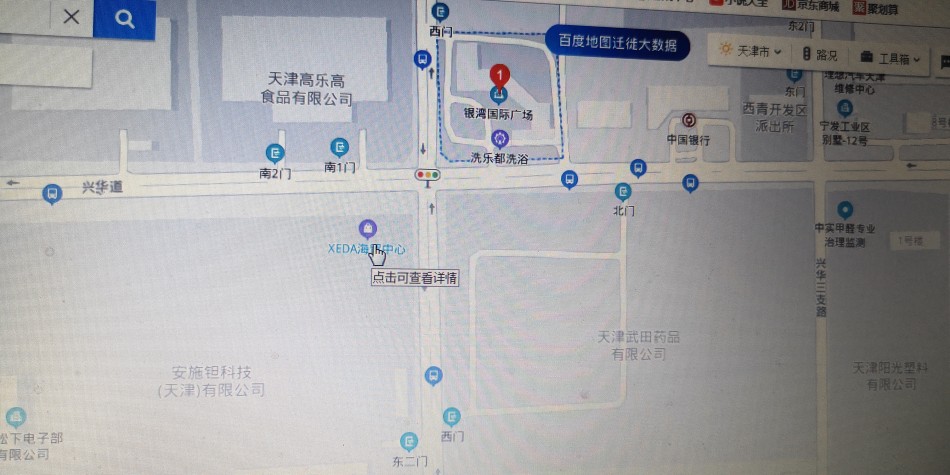Expand the 天津市 city dropdown
Image resolution: width=950 pixels, height=475 pixels.
(750, 51)
